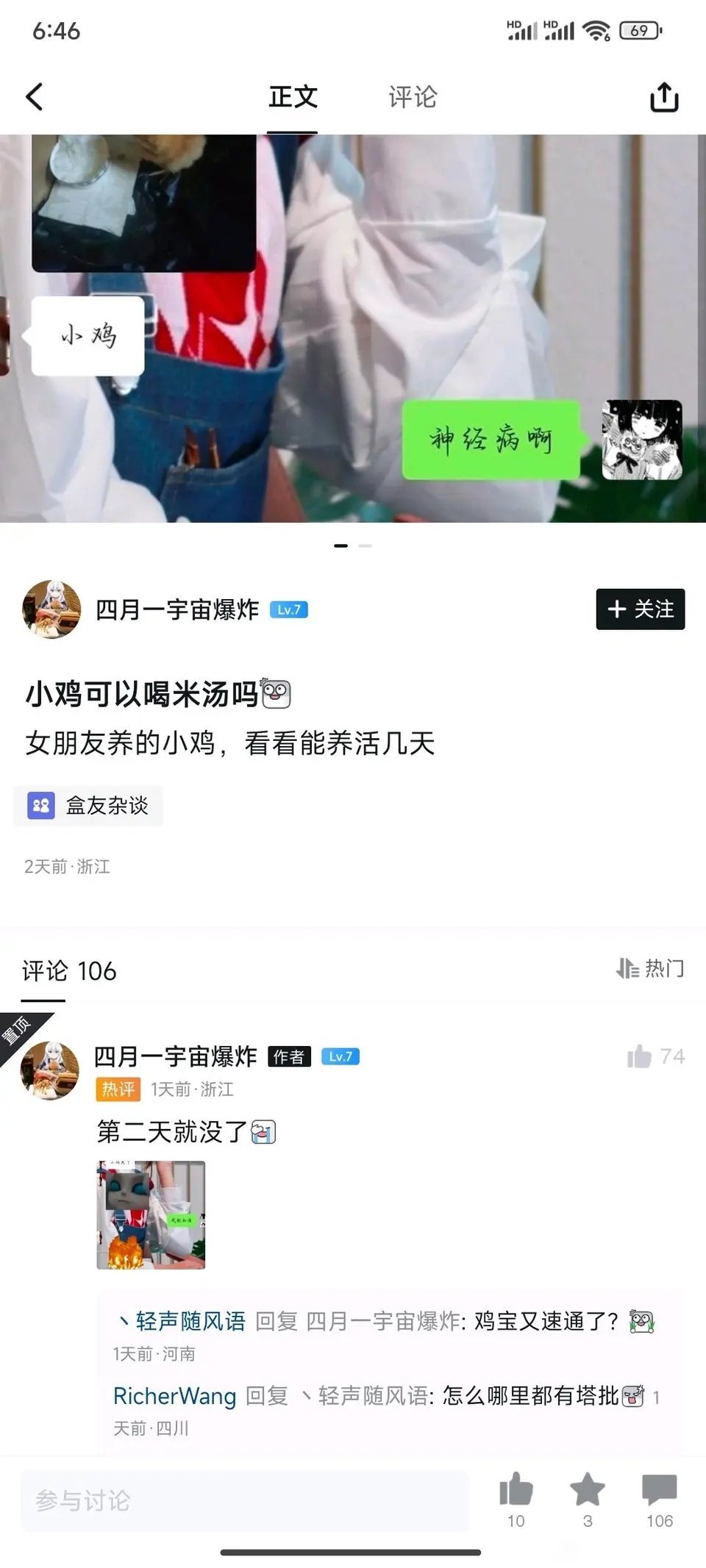This screenshot has width=706, height=1568.
Task: Open the post author's avatar profile
Action: [x=51, y=609]
